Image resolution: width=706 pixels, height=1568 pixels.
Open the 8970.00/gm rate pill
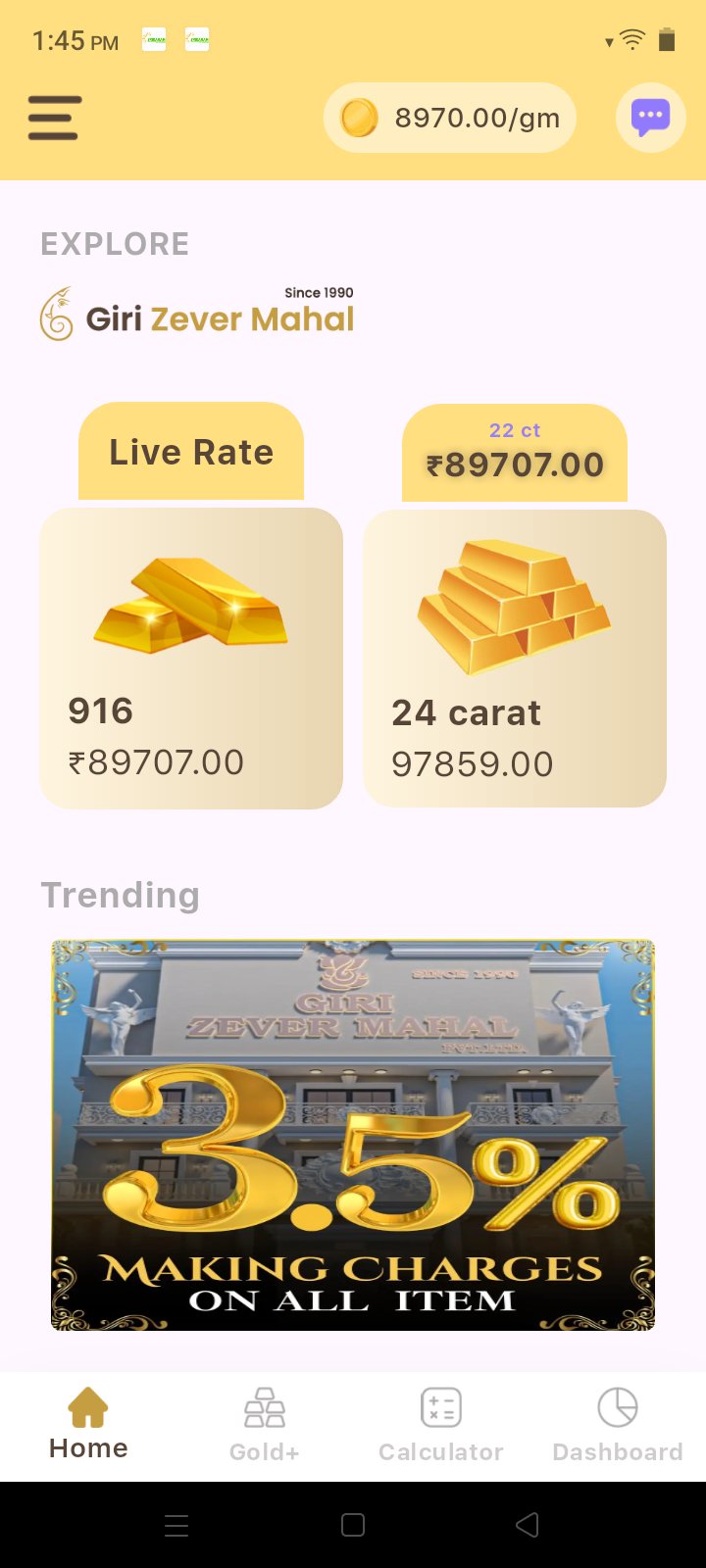[x=448, y=117]
